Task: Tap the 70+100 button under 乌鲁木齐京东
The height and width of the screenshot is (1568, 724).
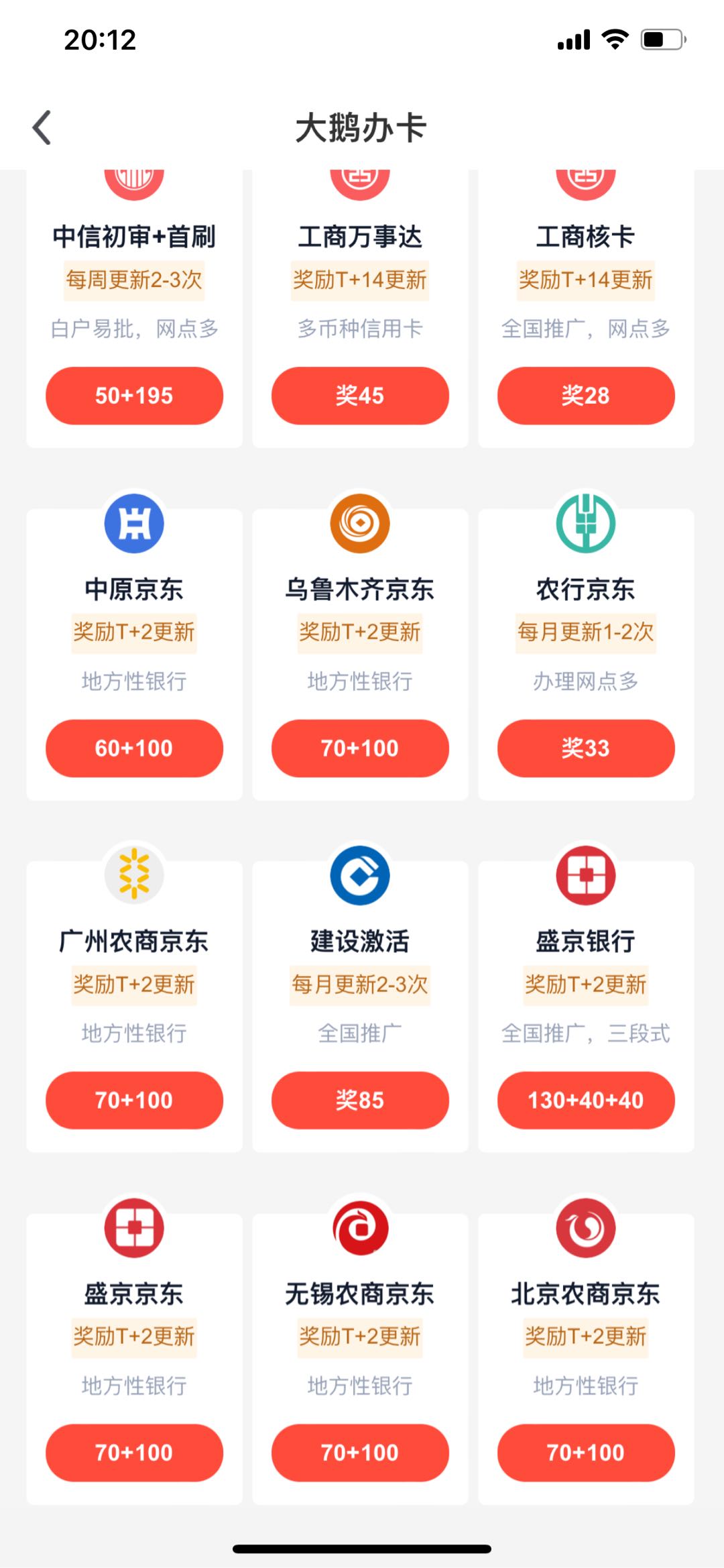Action: [x=360, y=748]
